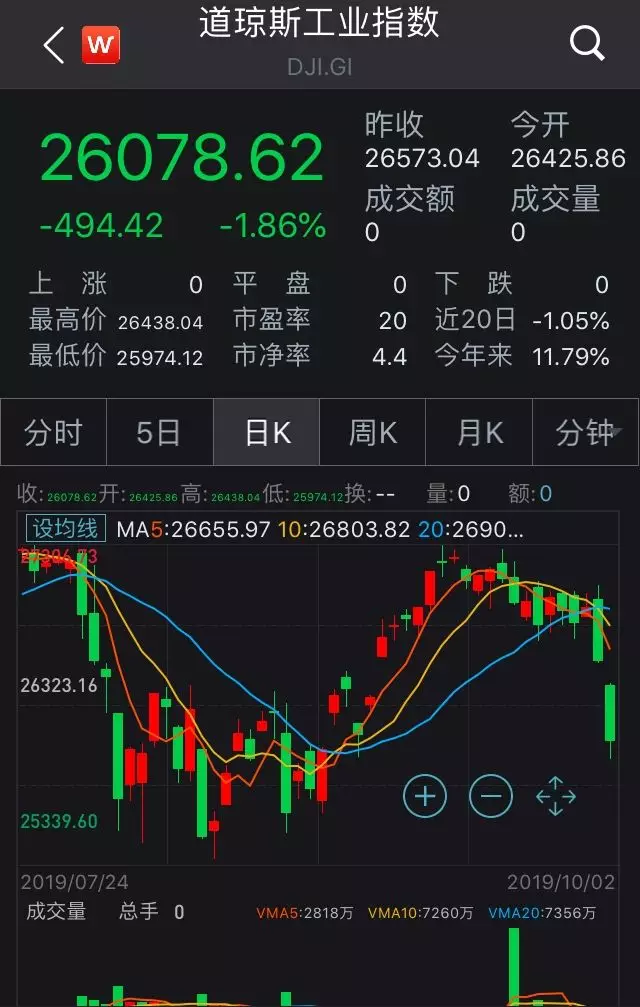The height and width of the screenshot is (1007, 640).
Task: Zoom out the chart with minus button
Action: pos(491,796)
